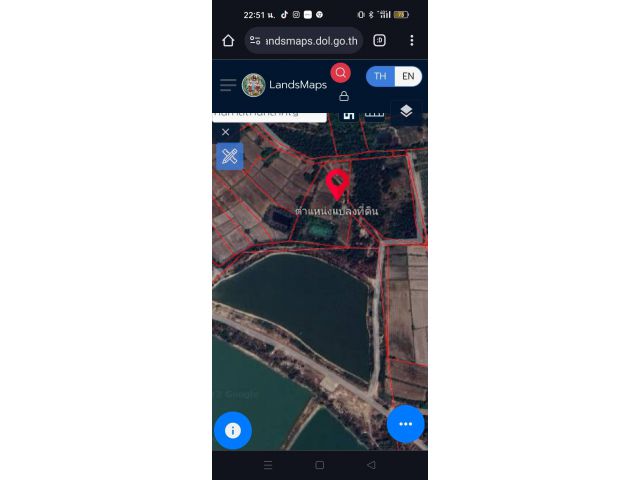Open the map layers selector
The width and height of the screenshot is (640, 480).
coord(406,111)
